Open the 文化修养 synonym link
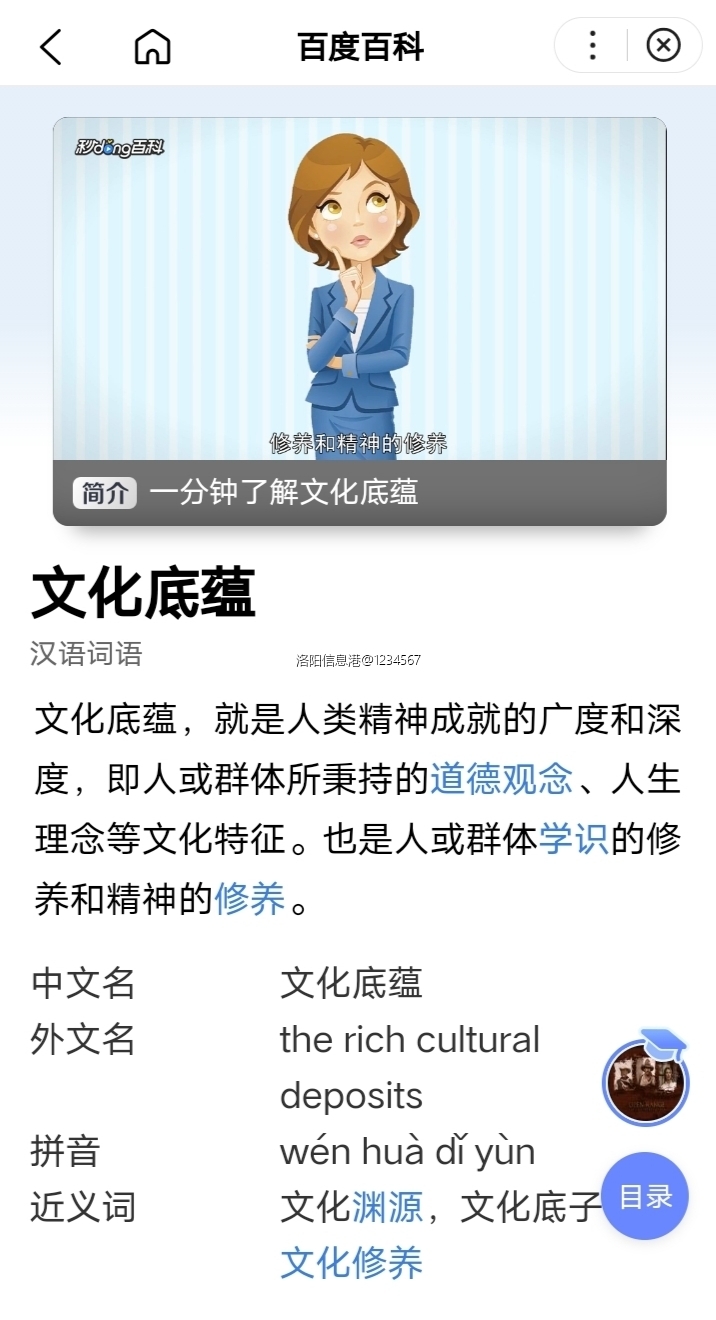This screenshot has width=716, height=1320. pyautogui.click(x=351, y=1263)
